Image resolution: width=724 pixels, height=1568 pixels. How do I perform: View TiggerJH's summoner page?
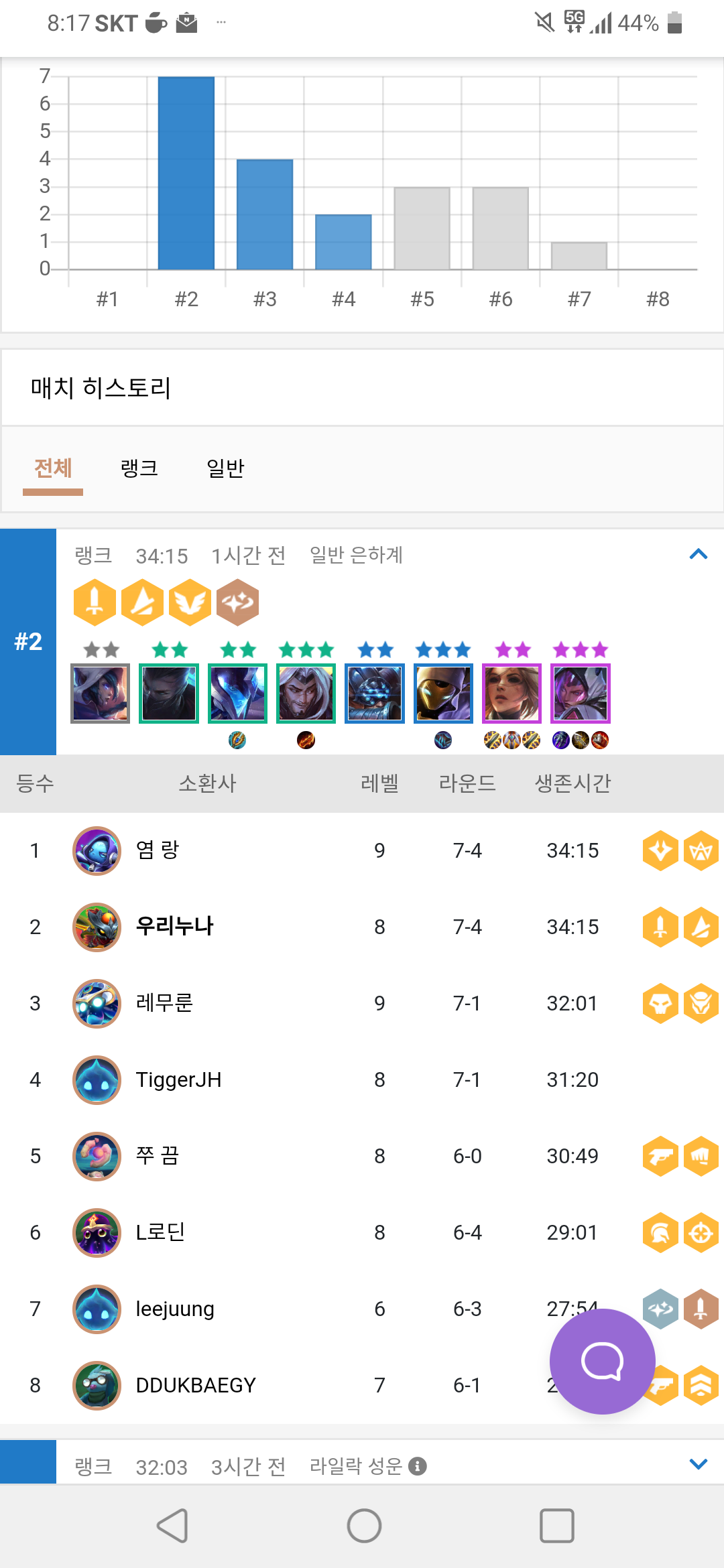pos(178,1080)
